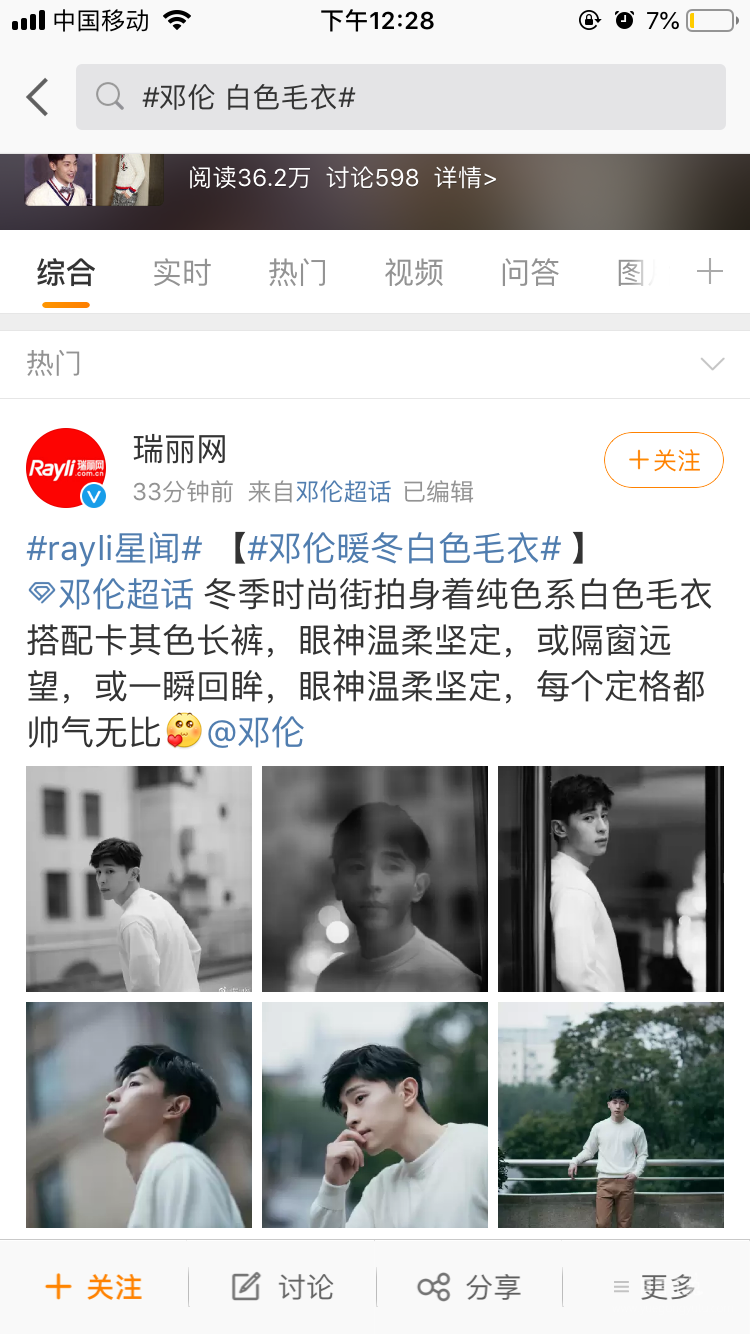
Task: Open the 更多 menu
Action: click(655, 1287)
